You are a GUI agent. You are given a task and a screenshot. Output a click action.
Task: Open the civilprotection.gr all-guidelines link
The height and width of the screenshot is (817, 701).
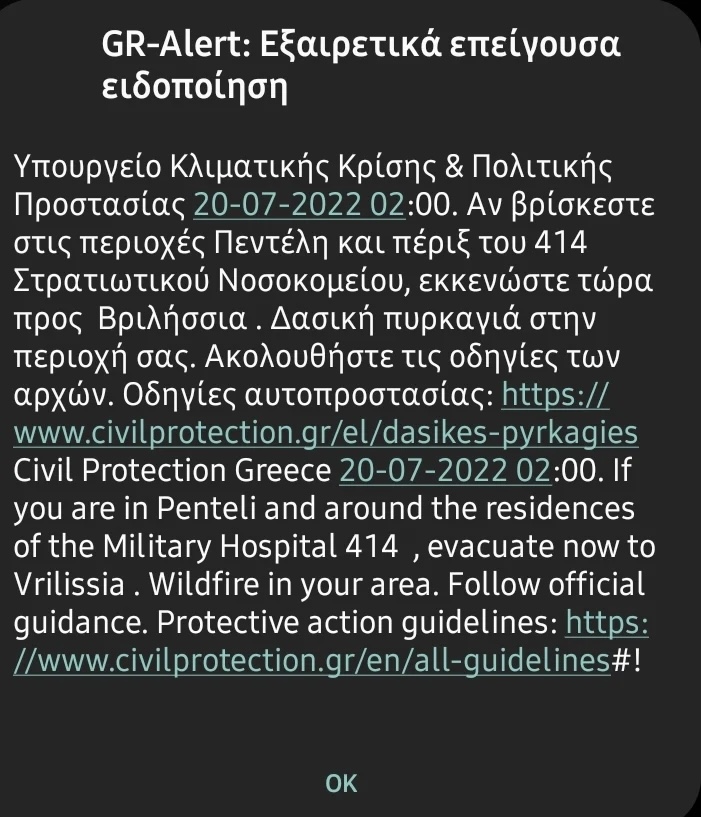(x=310, y=661)
